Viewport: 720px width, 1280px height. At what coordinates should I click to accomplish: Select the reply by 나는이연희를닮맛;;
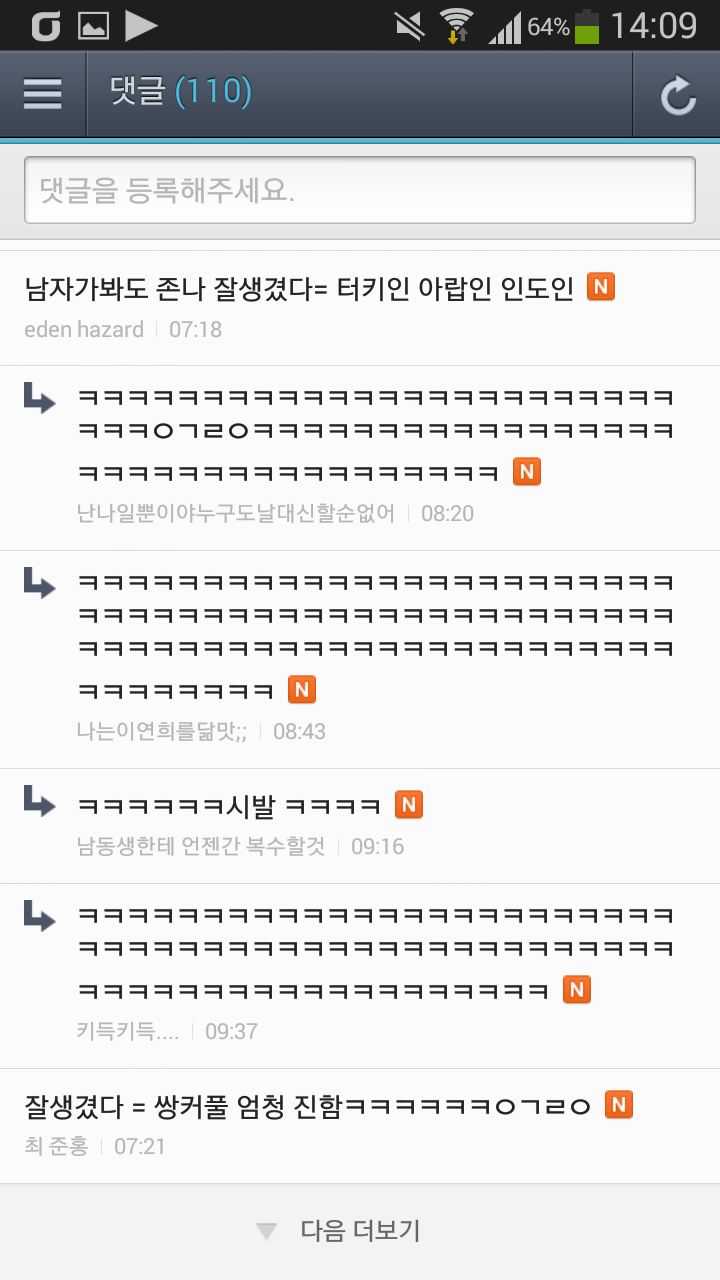375,658
